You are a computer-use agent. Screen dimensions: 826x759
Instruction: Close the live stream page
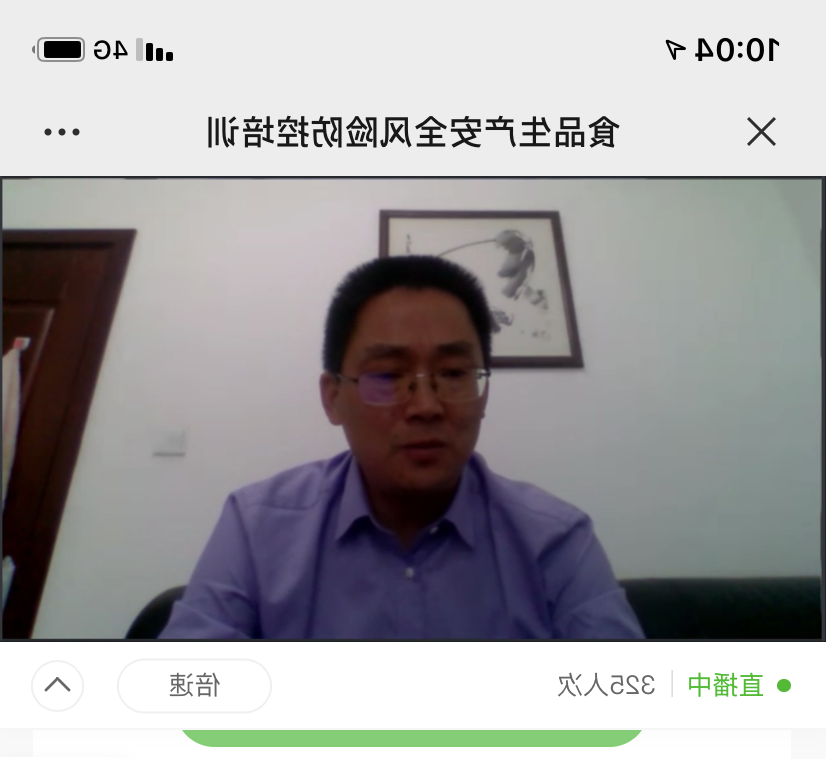click(761, 132)
